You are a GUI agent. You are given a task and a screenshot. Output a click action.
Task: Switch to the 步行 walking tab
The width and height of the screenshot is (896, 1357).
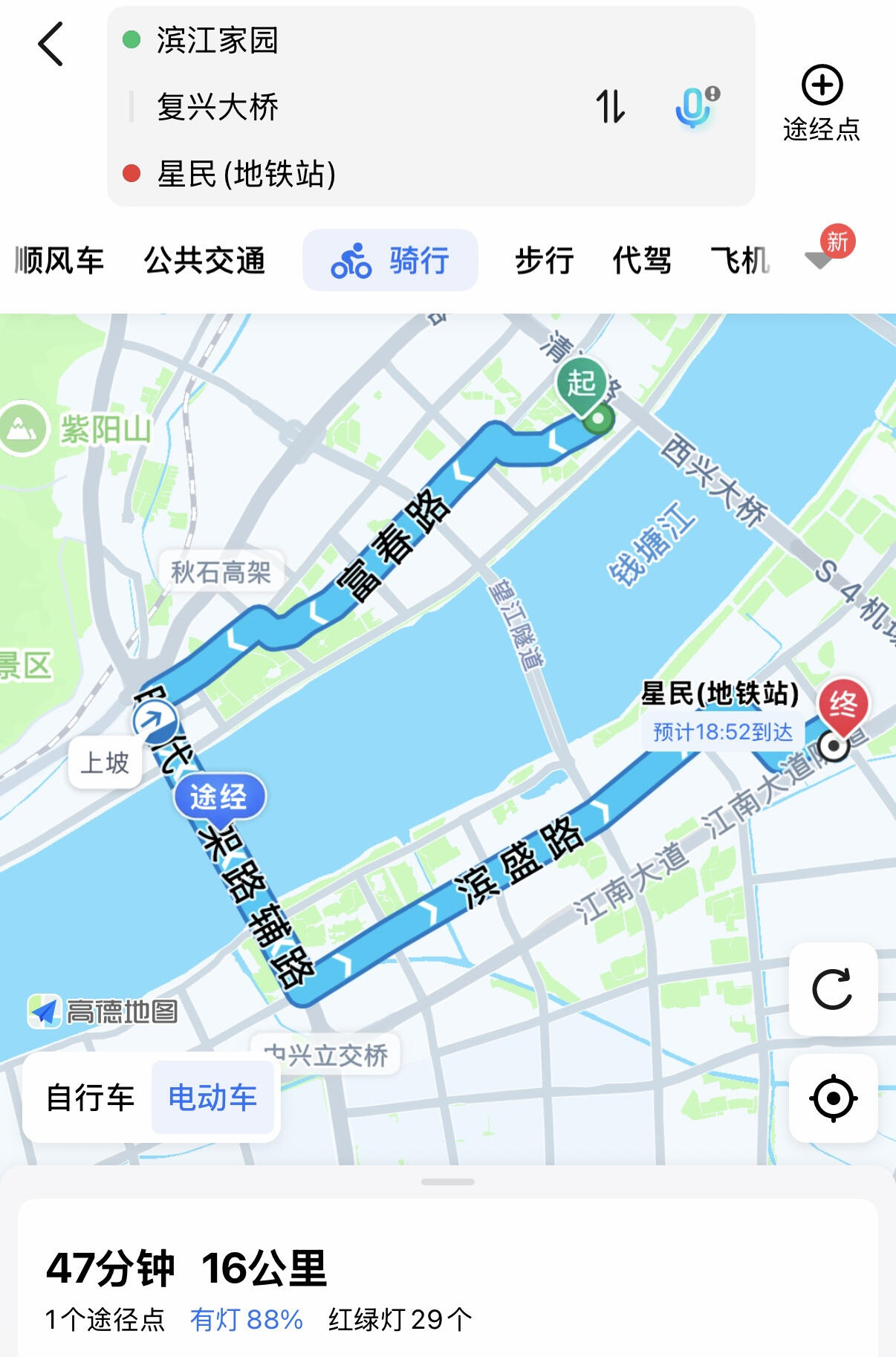click(x=544, y=261)
